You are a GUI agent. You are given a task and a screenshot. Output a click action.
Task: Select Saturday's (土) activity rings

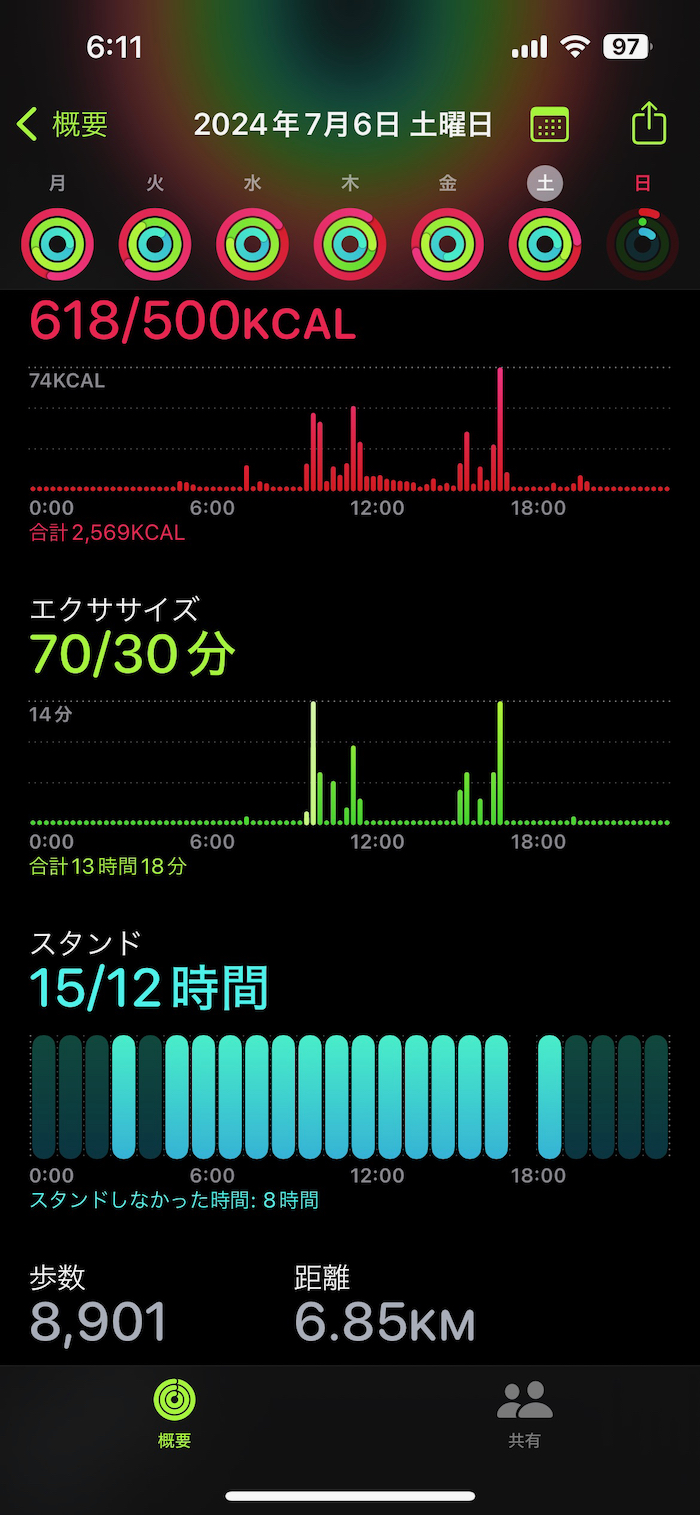click(x=545, y=244)
